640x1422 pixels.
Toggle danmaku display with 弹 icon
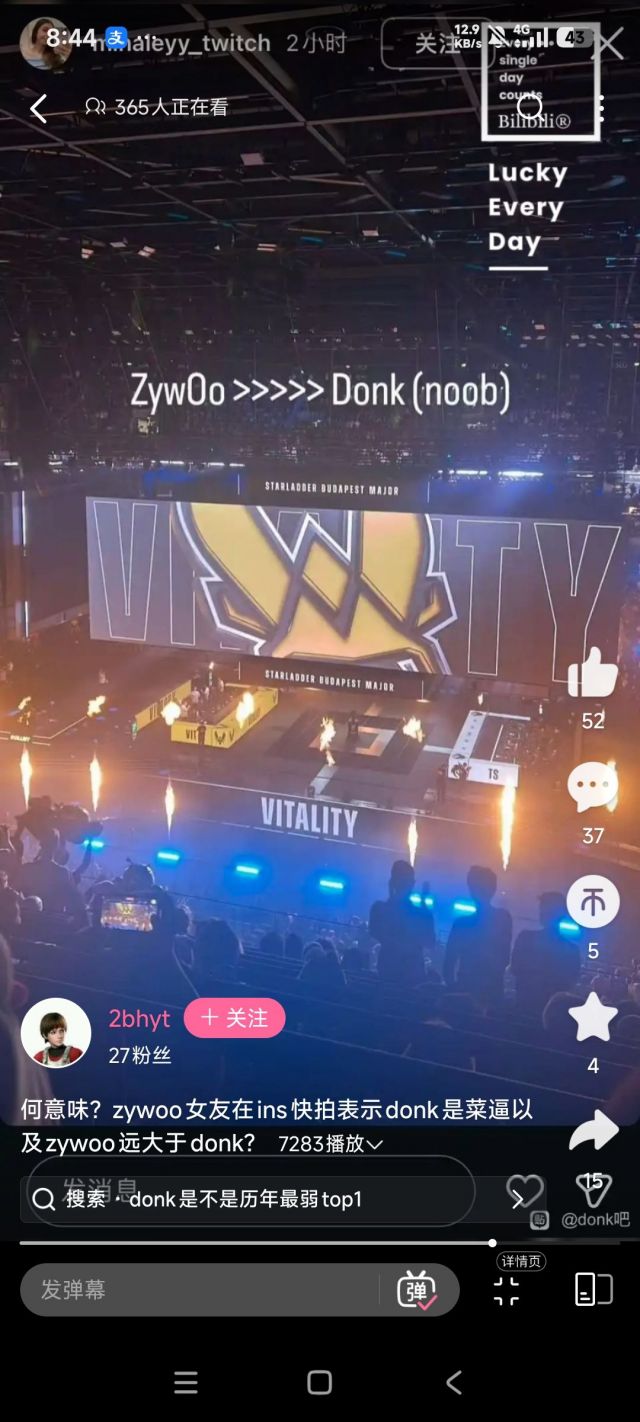pos(417,1290)
